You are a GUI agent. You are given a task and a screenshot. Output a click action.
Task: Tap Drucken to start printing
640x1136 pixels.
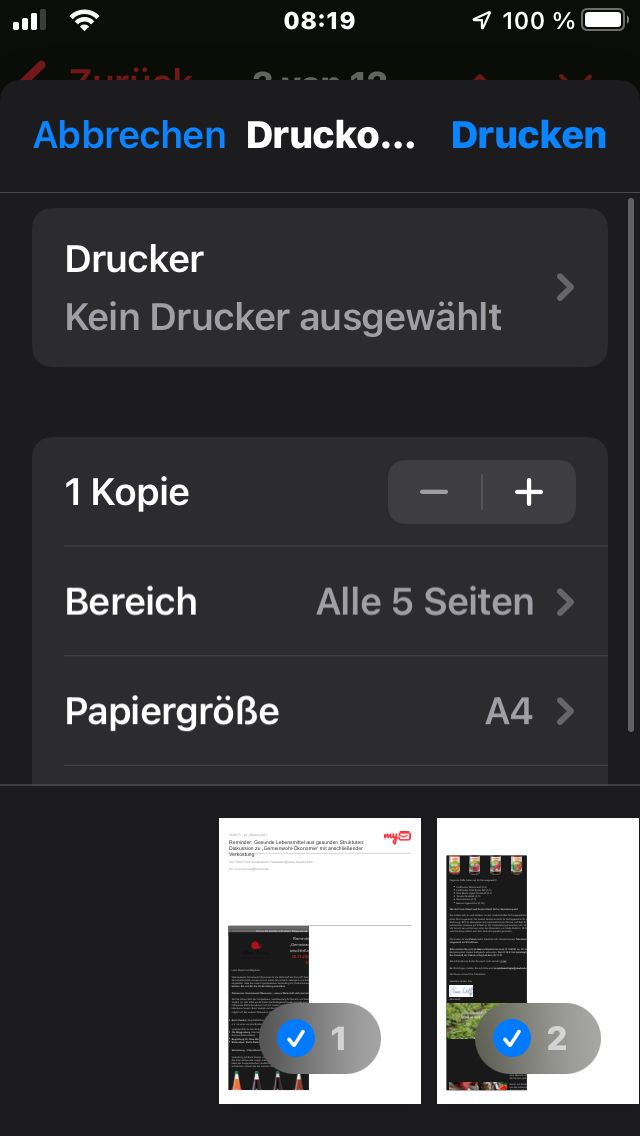(x=528, y=135)
